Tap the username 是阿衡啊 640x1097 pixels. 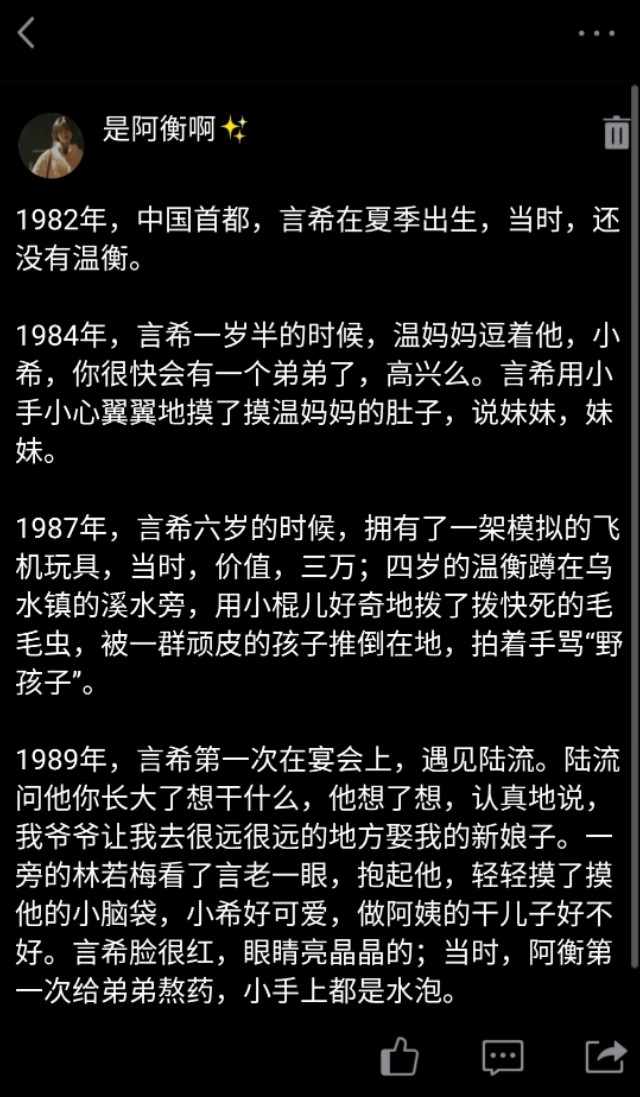pyautogui.click(x=160, y=129)
